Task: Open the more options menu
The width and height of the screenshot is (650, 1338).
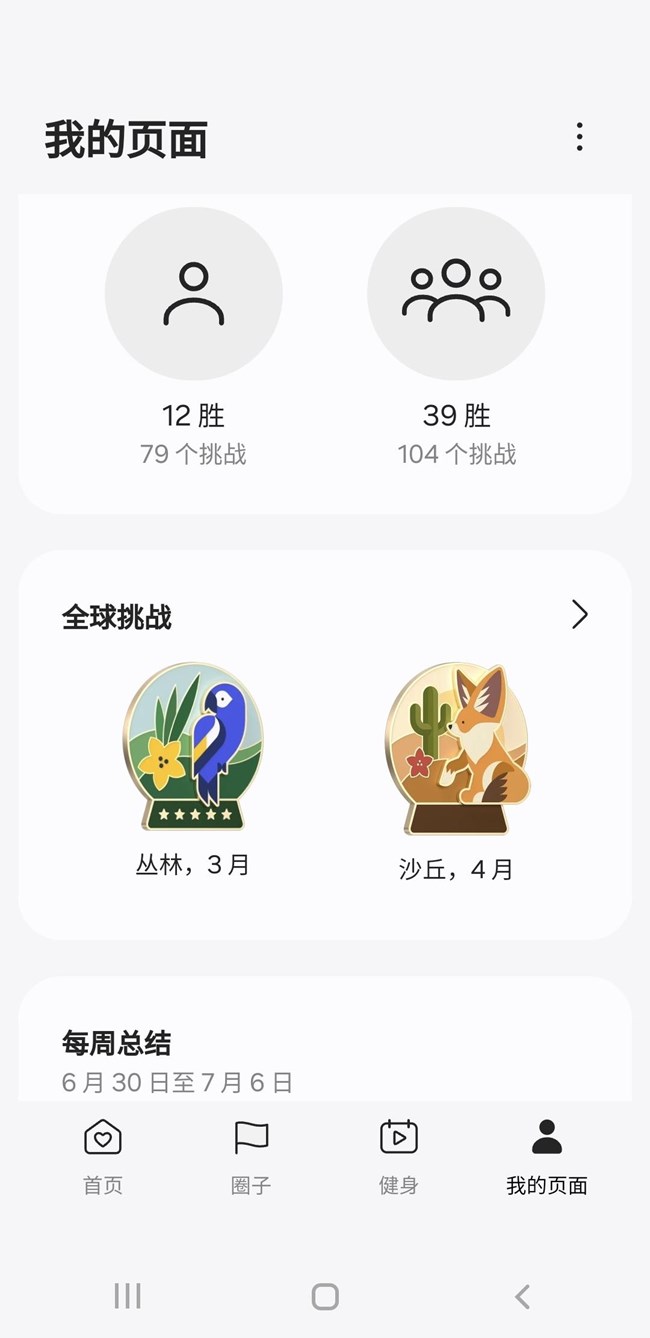Action: [579, 137]
